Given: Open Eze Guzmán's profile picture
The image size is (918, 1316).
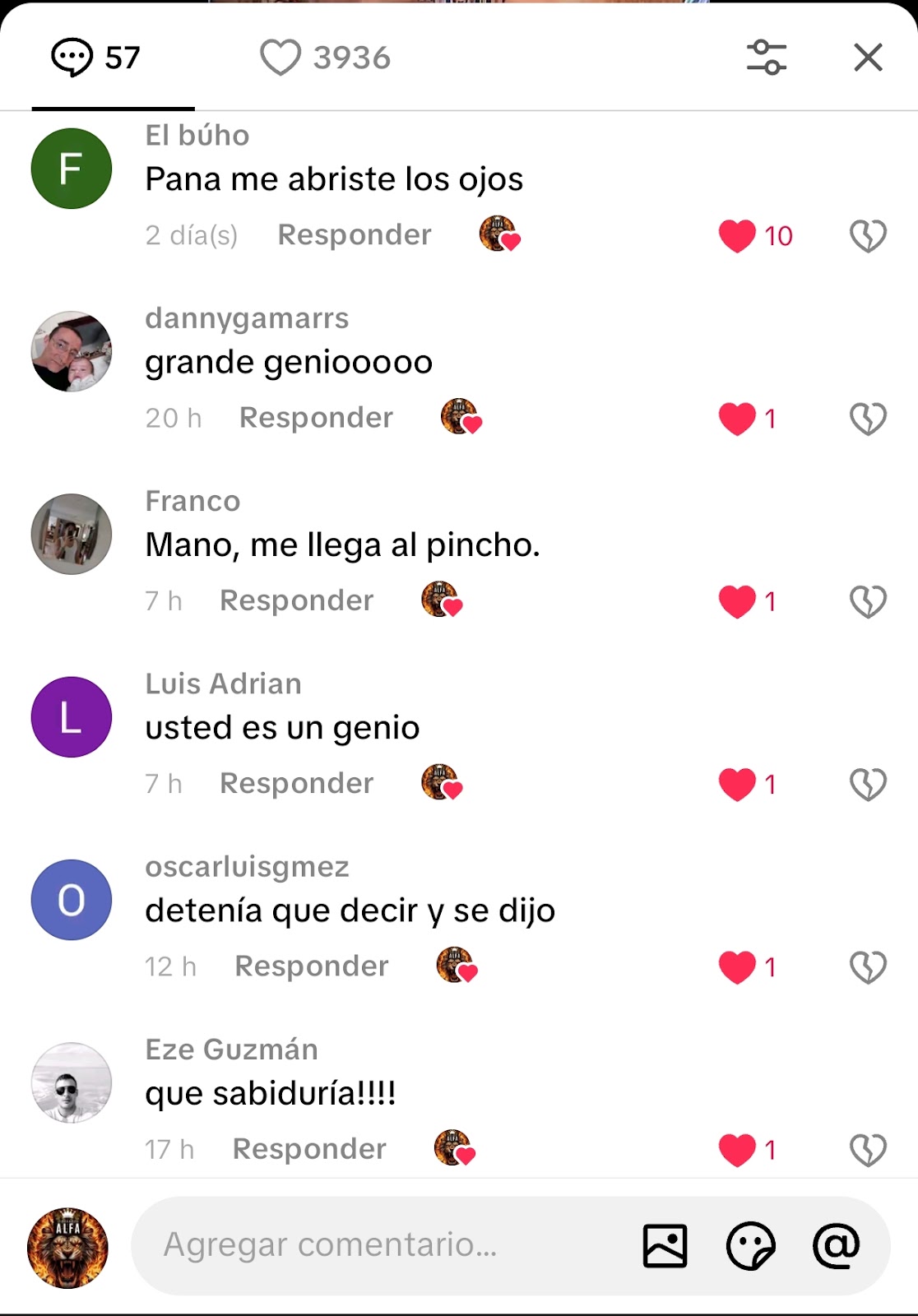Looking at the screenshot, I should [x=72, y=1082].
